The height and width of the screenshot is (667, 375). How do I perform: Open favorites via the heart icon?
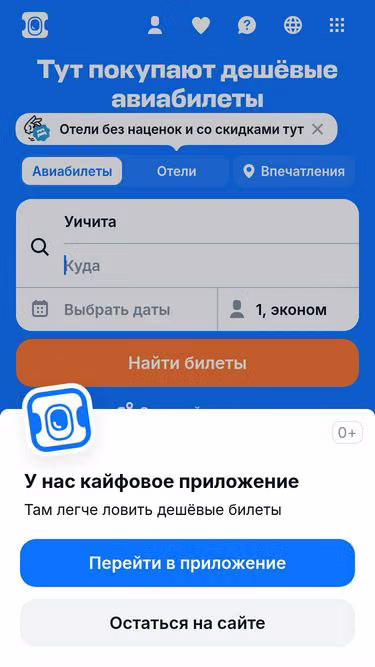[x=201, y=26]
